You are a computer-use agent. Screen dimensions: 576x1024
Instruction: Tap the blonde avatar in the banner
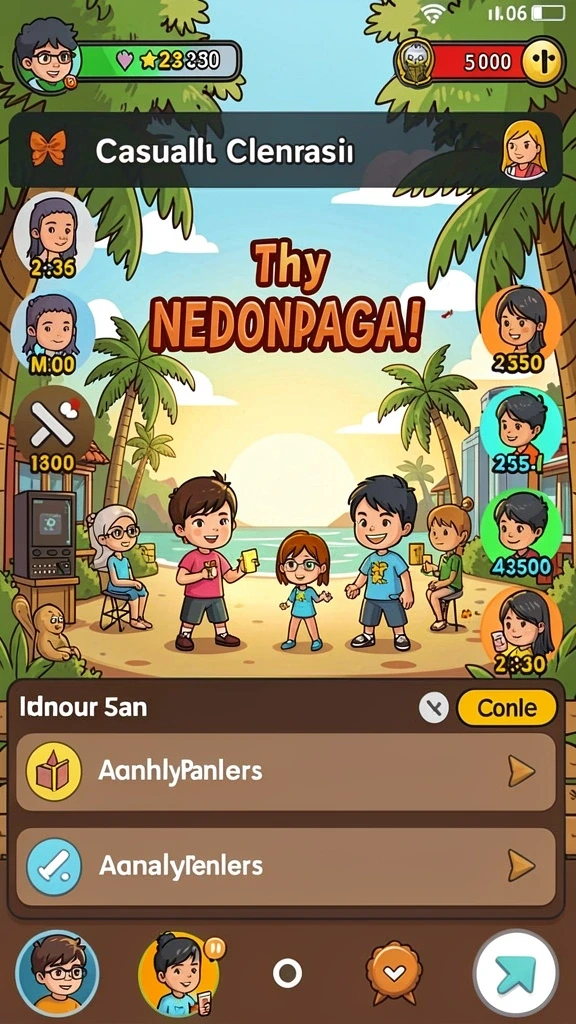coord(524,150)
